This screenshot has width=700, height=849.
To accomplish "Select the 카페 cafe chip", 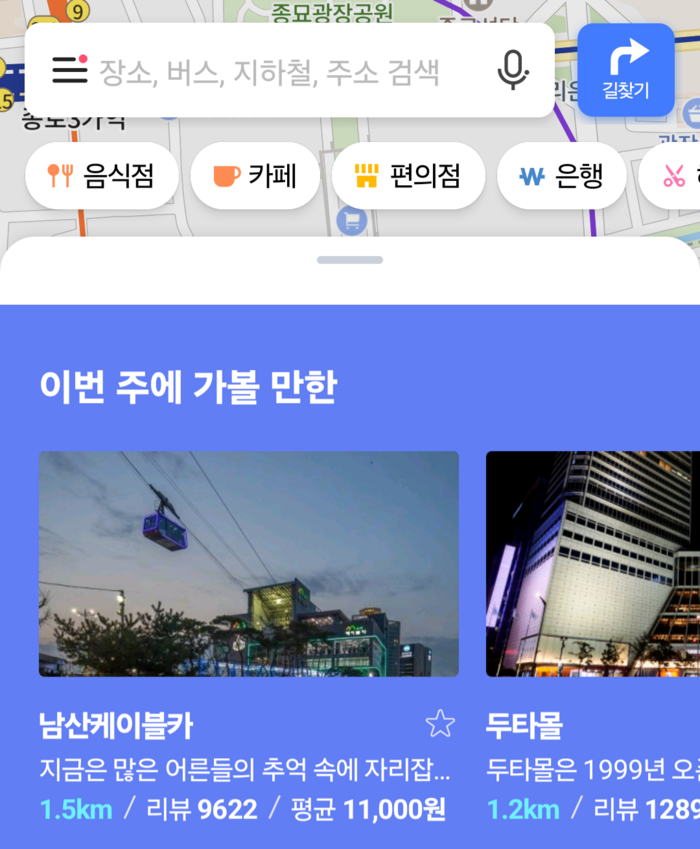I will [255, 176].
